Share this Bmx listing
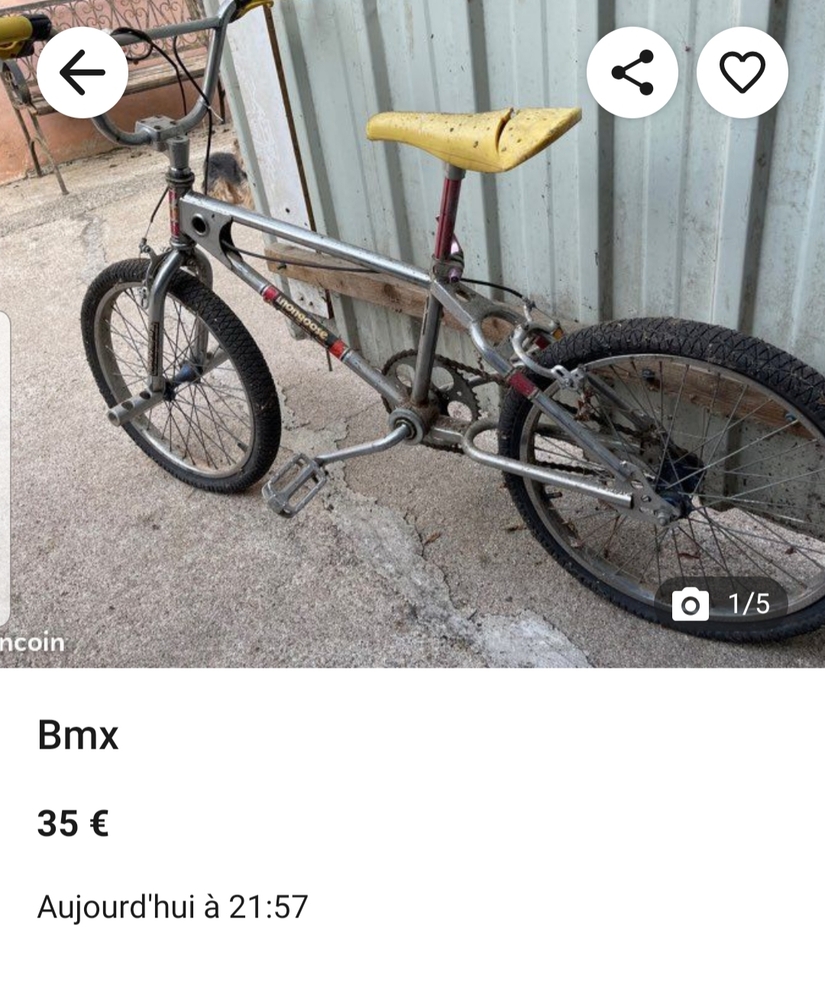Image resolution: width=825 pixels, height=1000 pixels. coord(632,72)
